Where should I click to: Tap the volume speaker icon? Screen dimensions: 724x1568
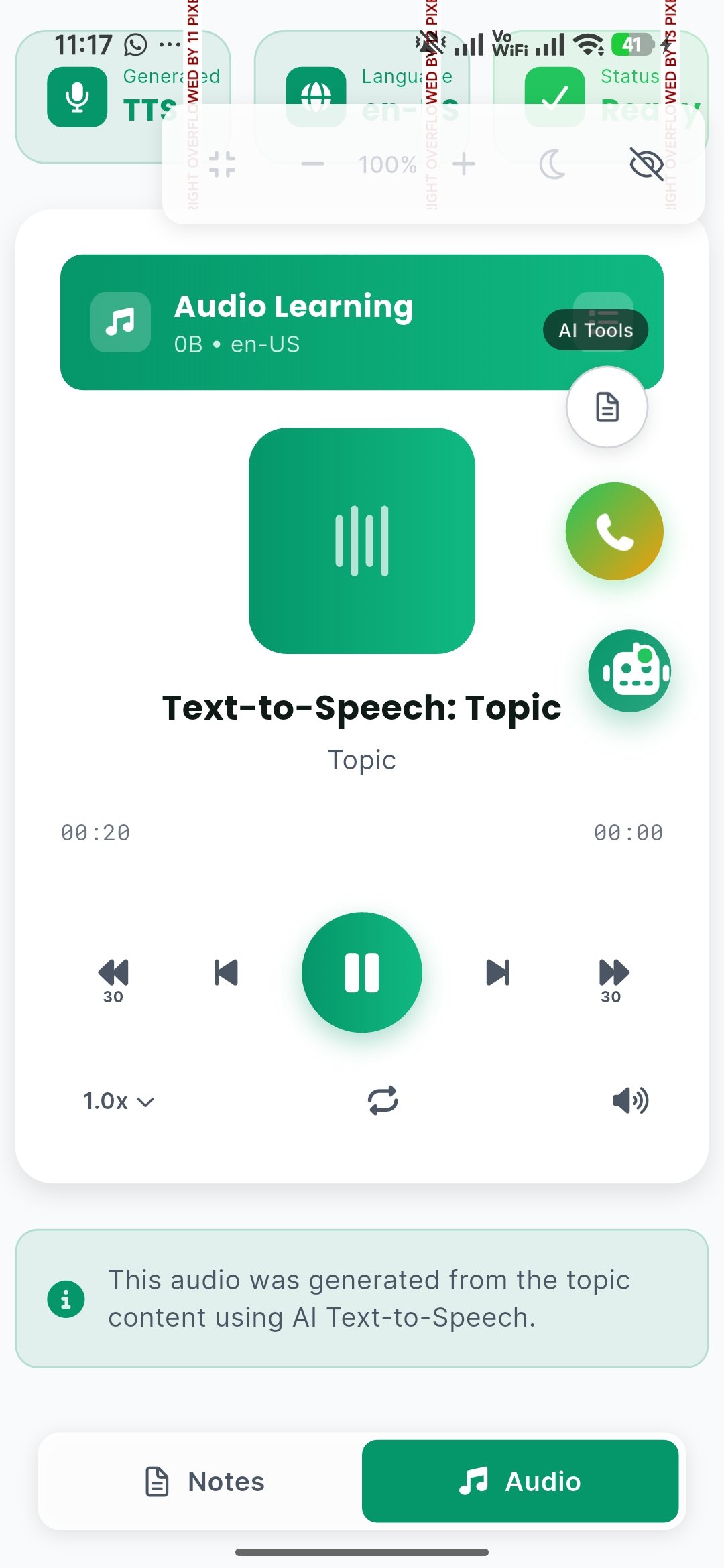[630, 1100]
